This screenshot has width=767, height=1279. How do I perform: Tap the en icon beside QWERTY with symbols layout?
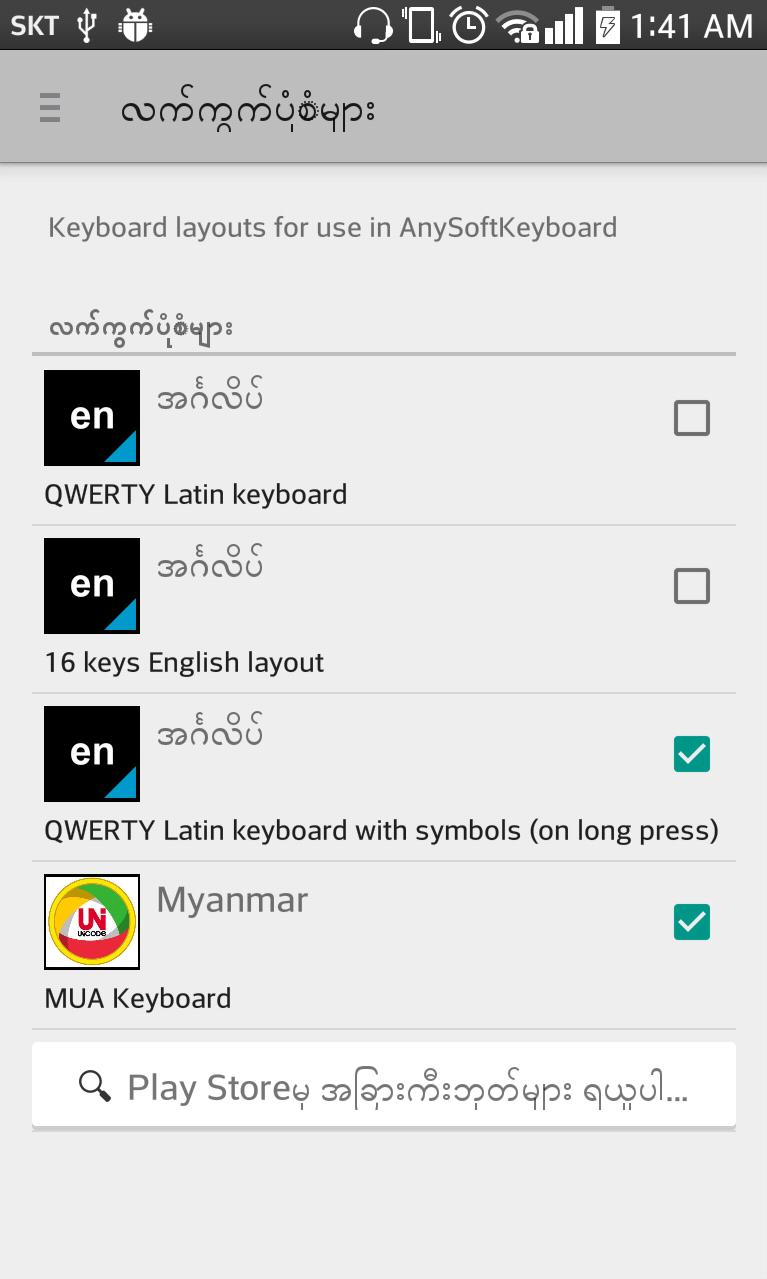click(x=91, y=754)
